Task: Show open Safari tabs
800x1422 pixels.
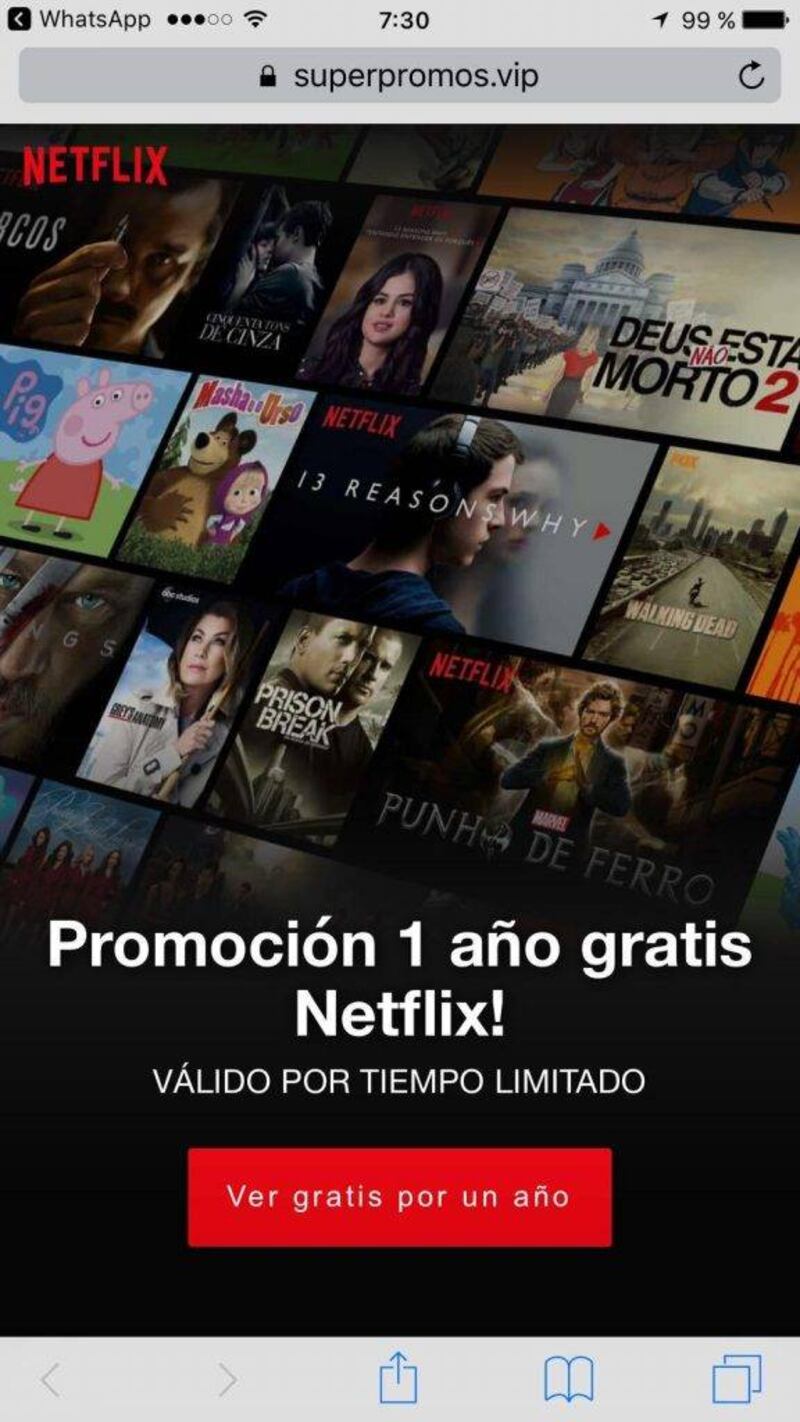Action: pos(736,1381)
